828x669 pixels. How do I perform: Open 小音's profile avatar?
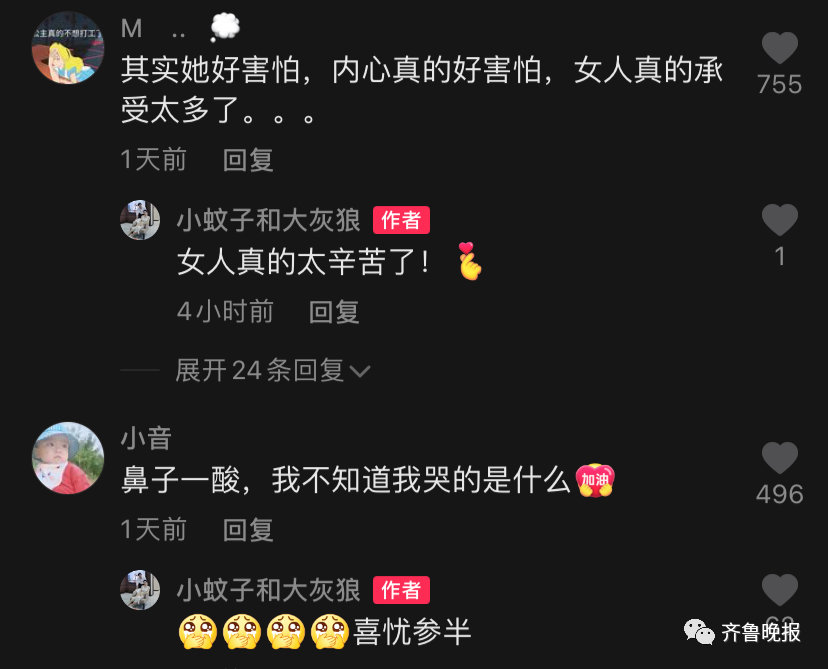[x=69, y=458]
